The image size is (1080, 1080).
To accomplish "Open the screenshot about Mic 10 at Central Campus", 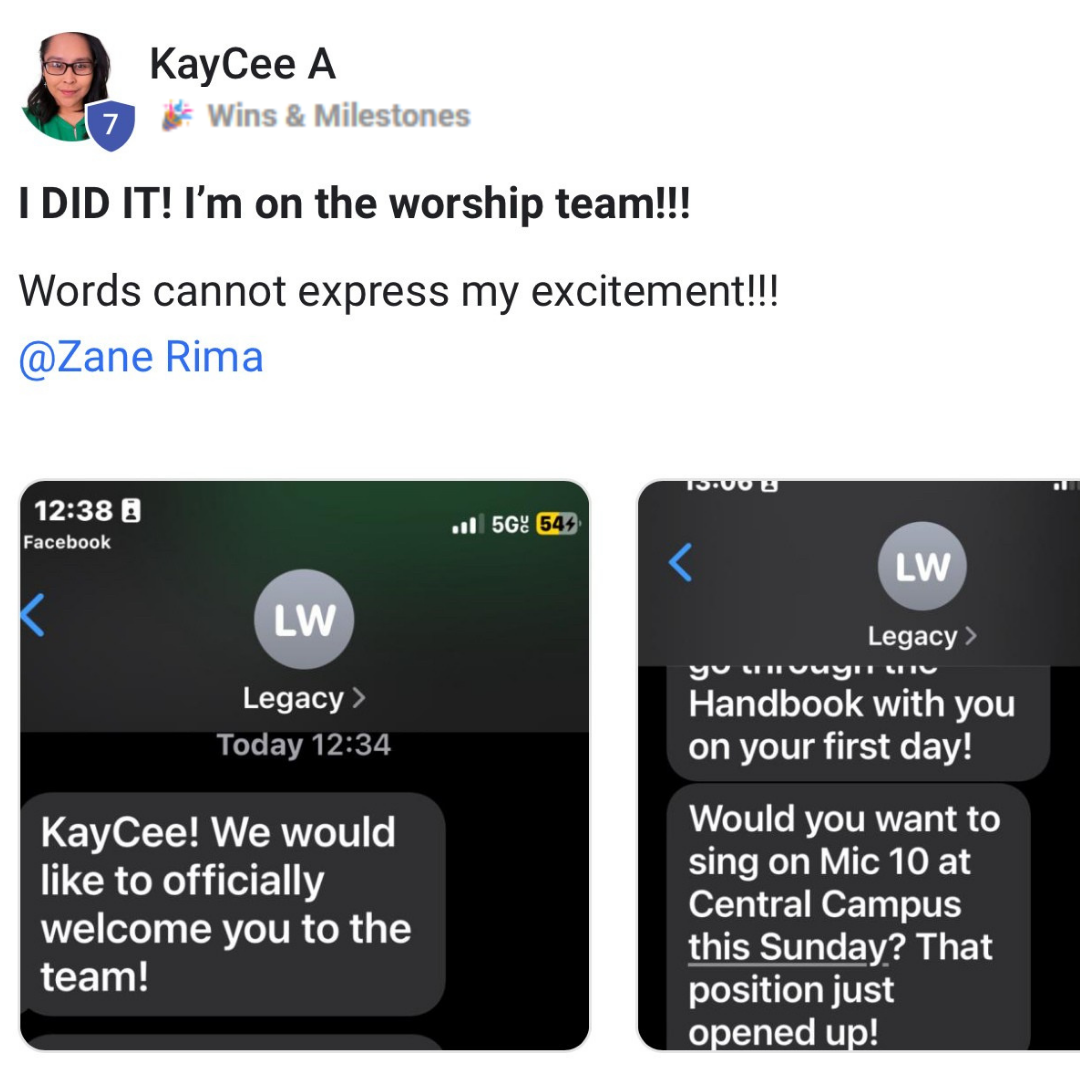I will 858,765.
